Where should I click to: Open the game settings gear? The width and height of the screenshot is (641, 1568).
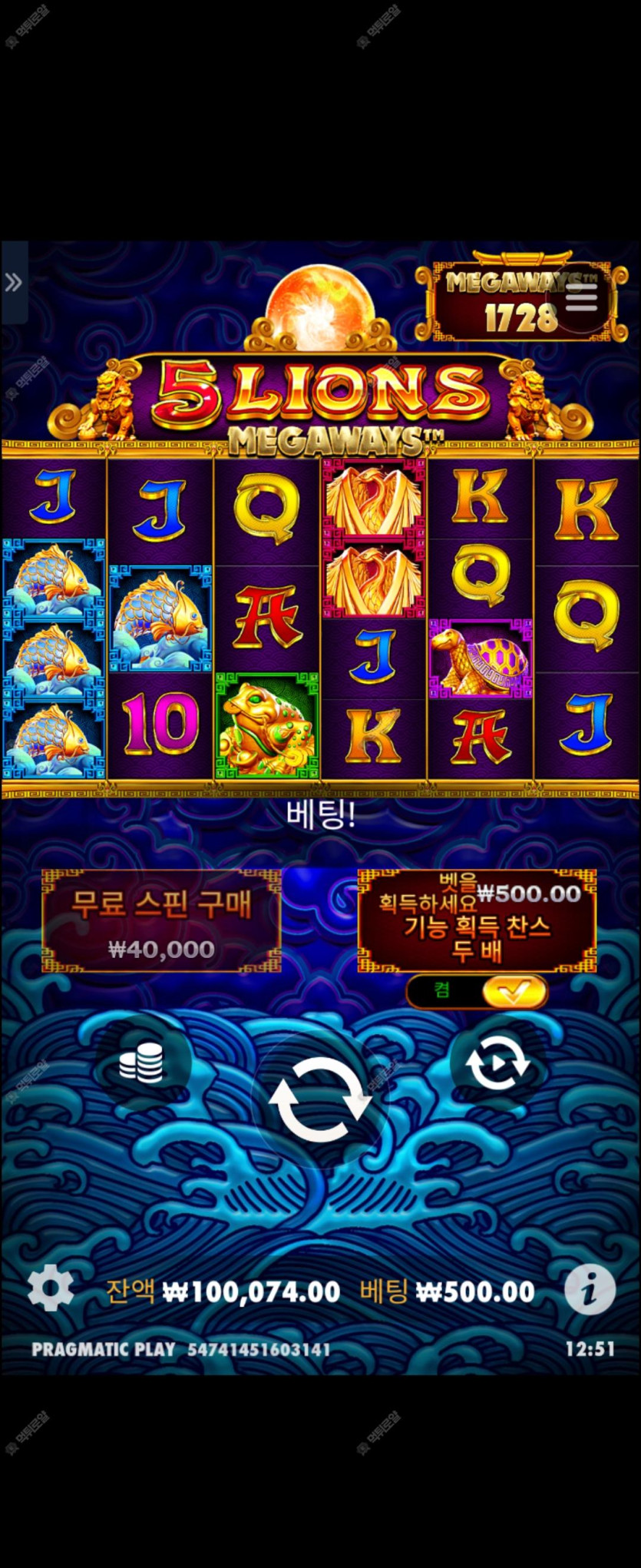(51, 1288)
